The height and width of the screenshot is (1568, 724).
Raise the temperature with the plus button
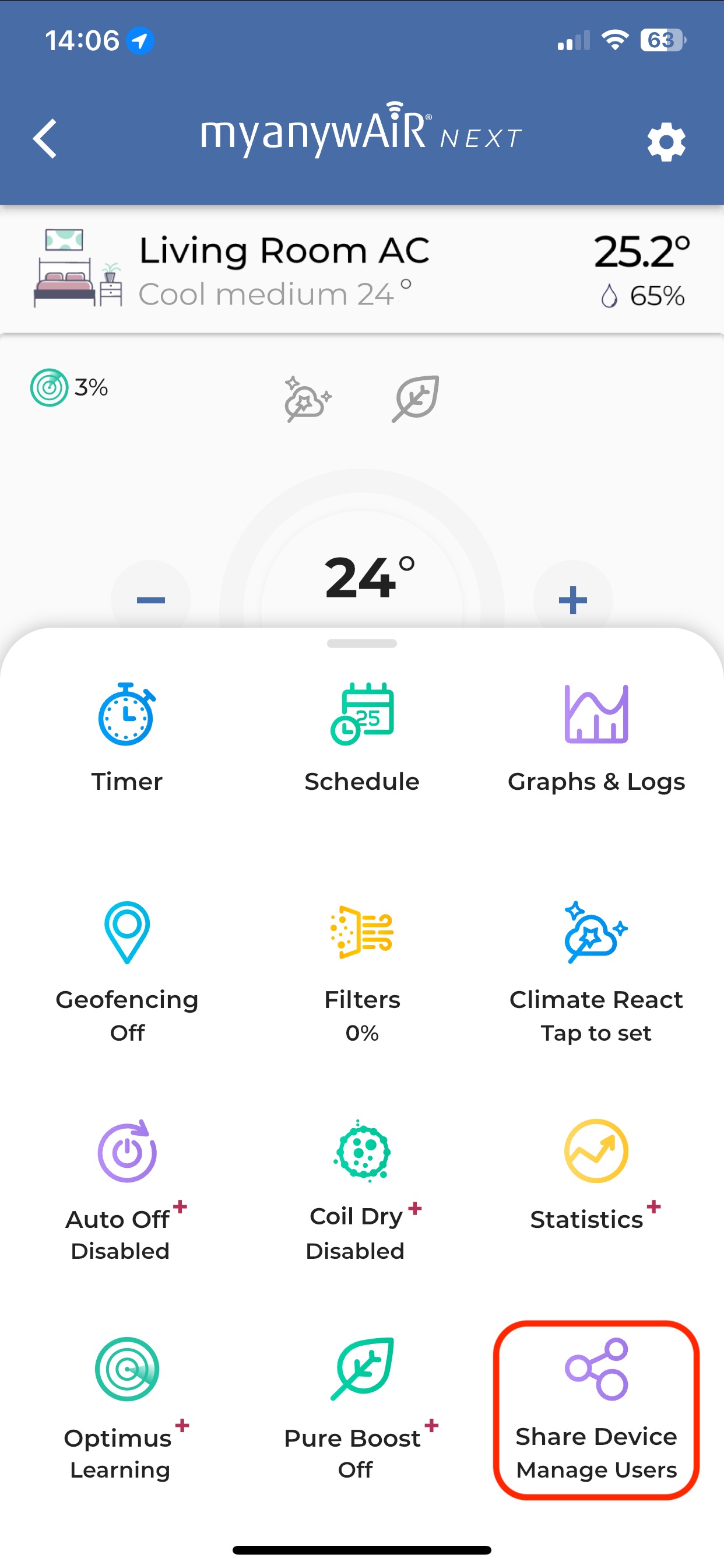(572, 600)
